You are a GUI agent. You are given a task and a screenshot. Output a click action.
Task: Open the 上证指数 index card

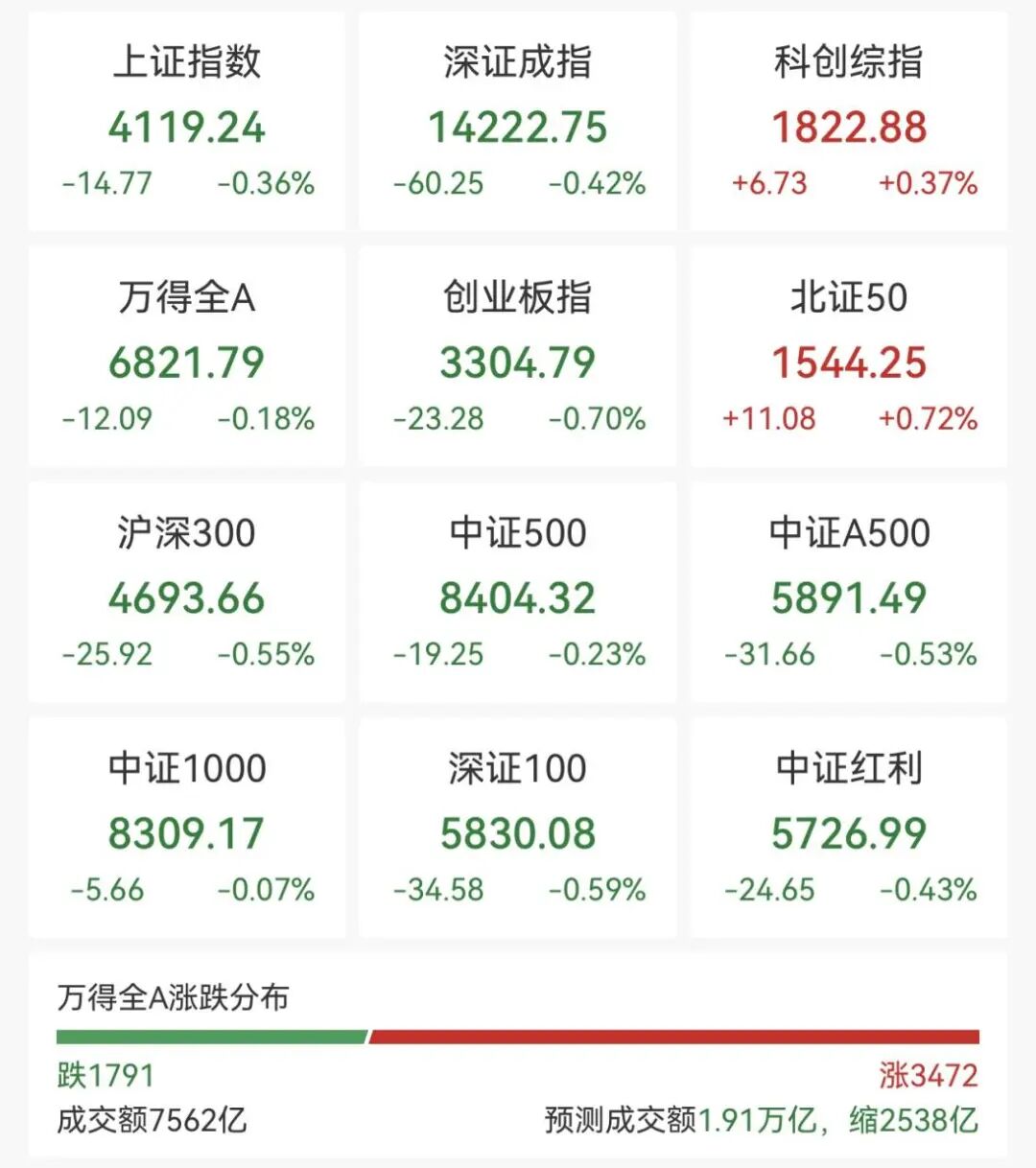pyautogui.click(x=187, y=123)
